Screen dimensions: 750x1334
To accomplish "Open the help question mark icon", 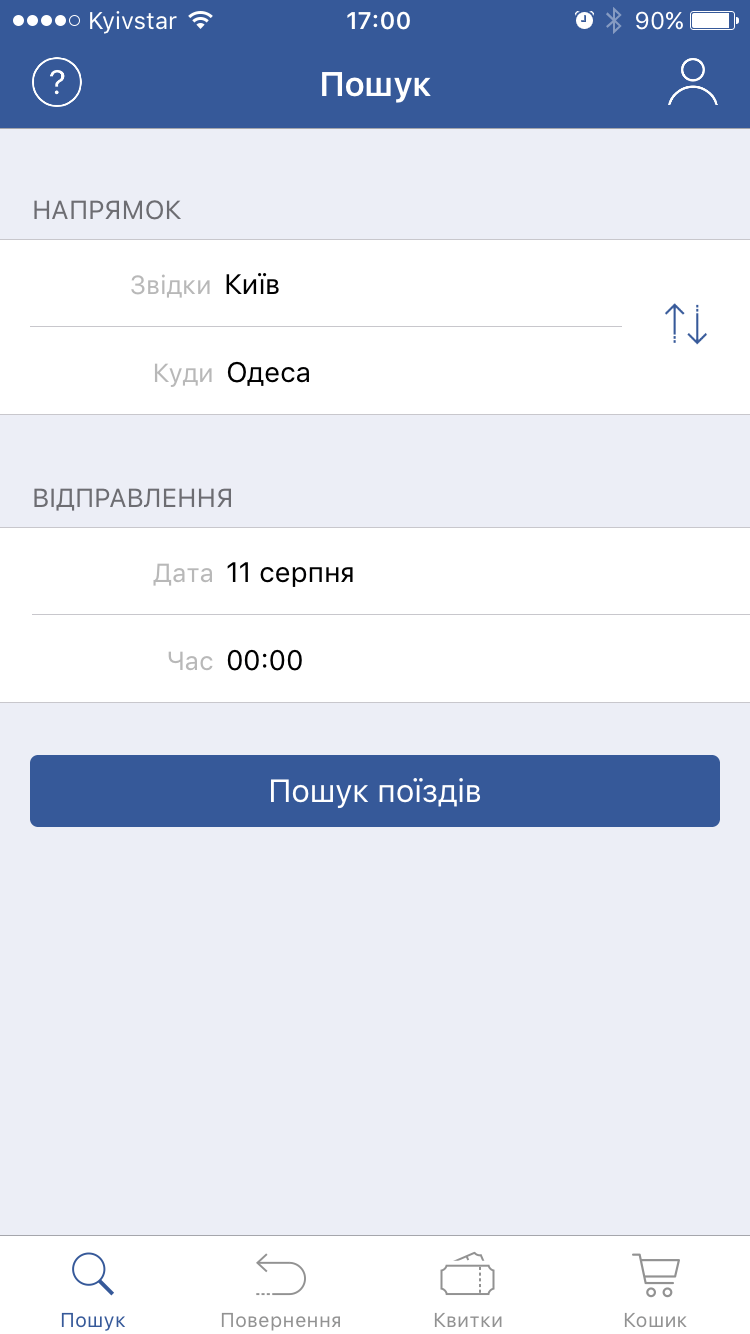I will (57, 83).
